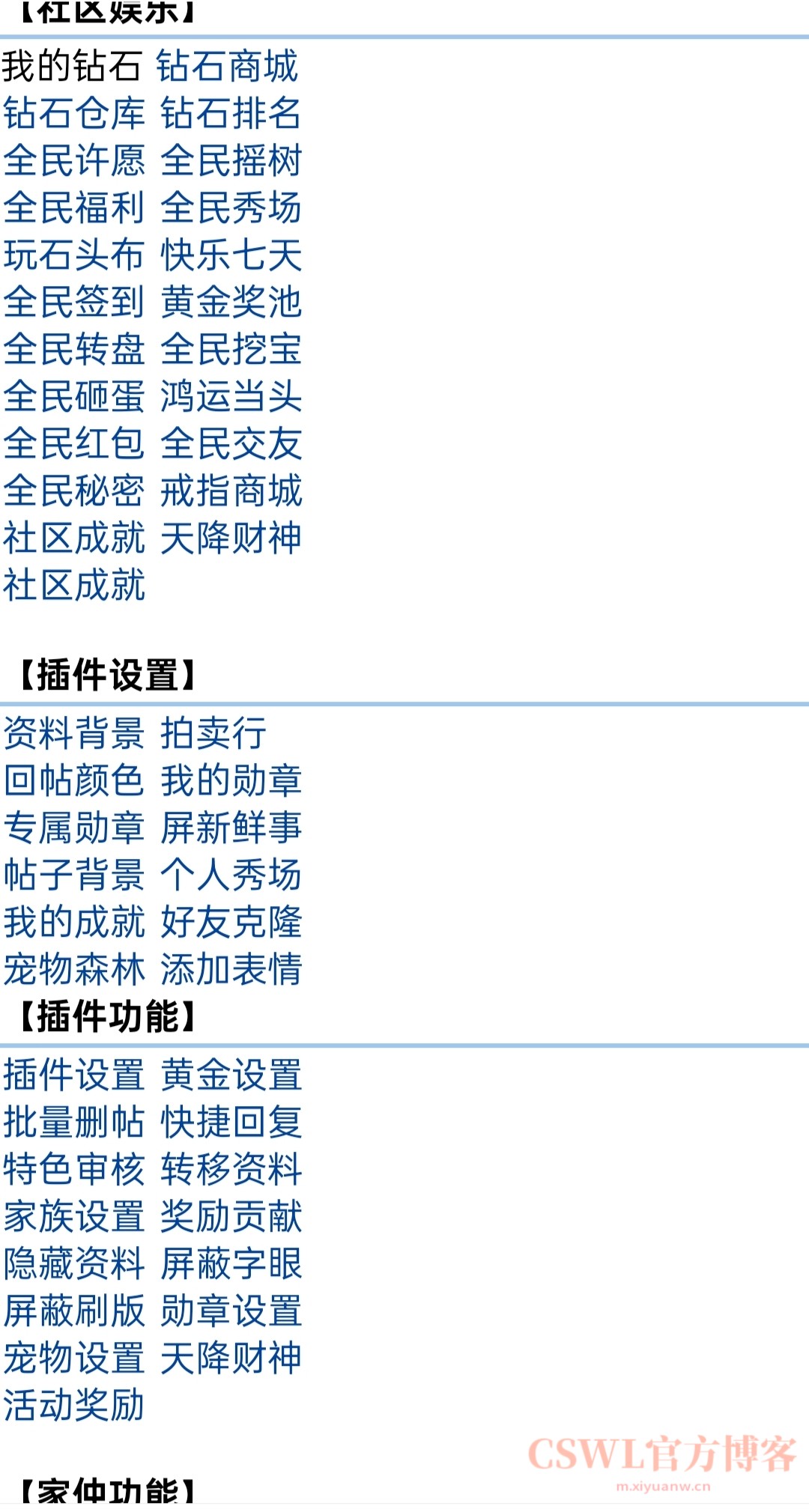Open the 钻石商城 link

227,67
